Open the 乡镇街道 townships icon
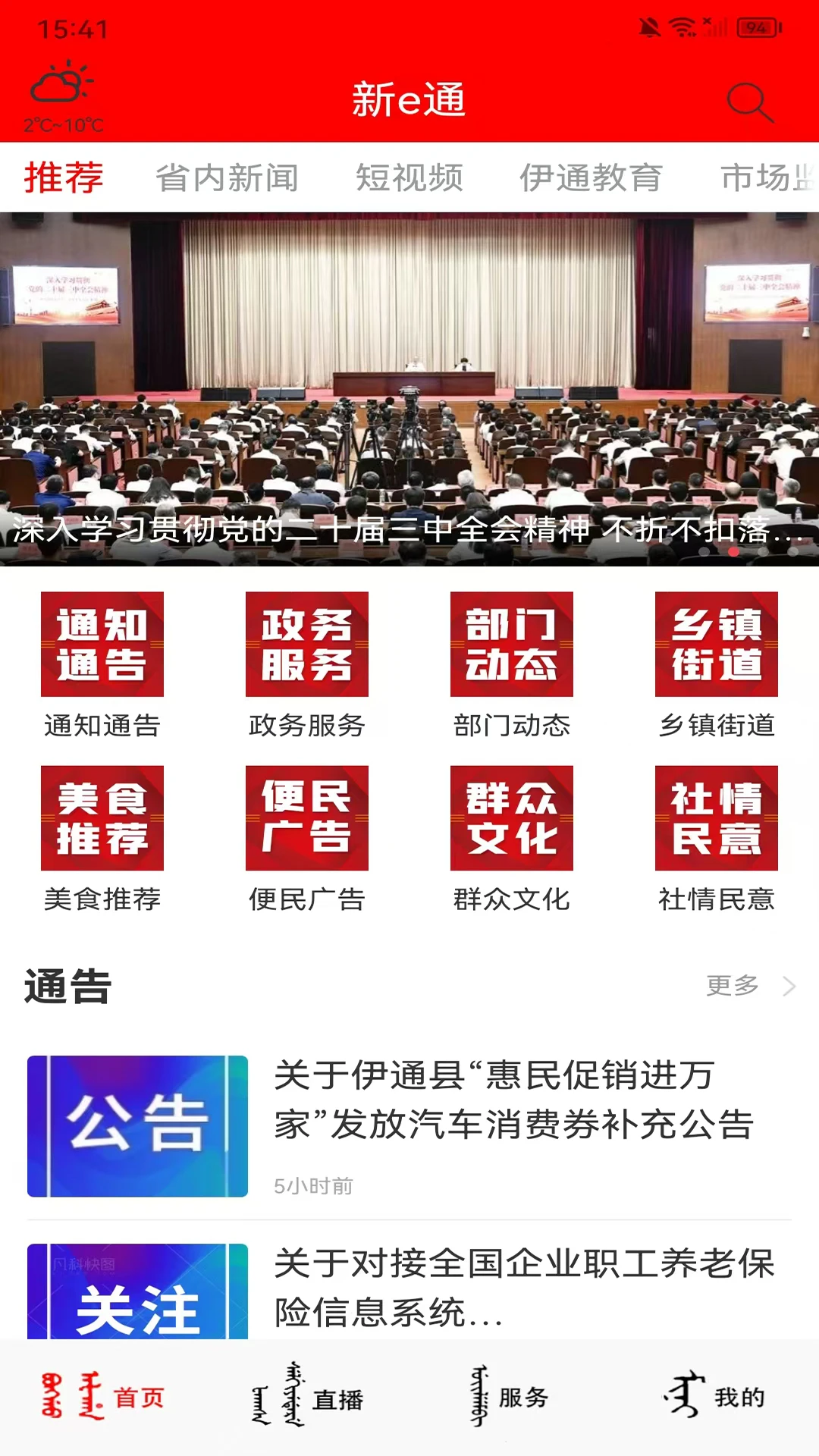The height and width of the screenshot is (1456, 819). coord(716,644)
